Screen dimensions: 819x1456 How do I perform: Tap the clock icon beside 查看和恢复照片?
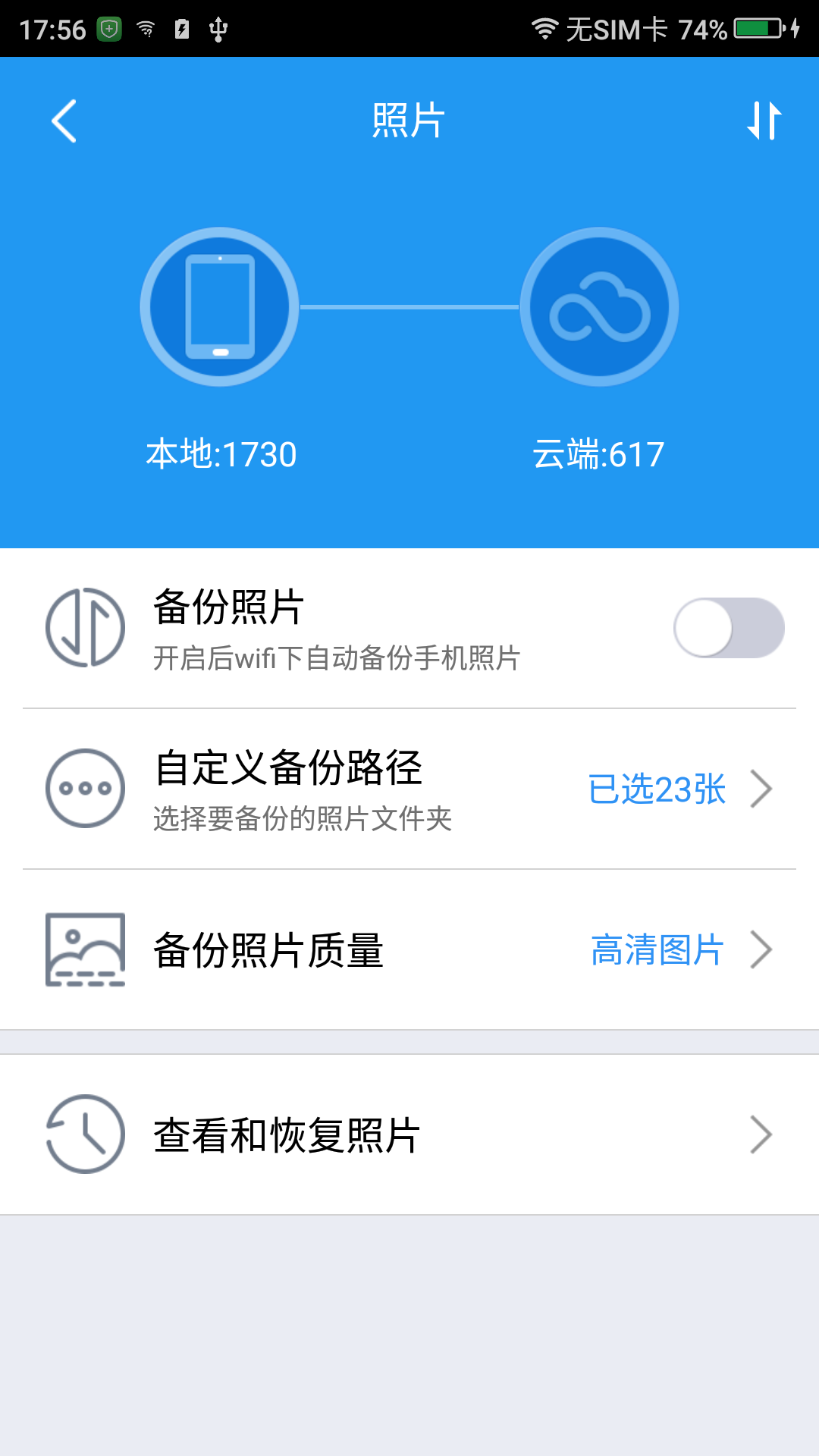[85, 1134]
